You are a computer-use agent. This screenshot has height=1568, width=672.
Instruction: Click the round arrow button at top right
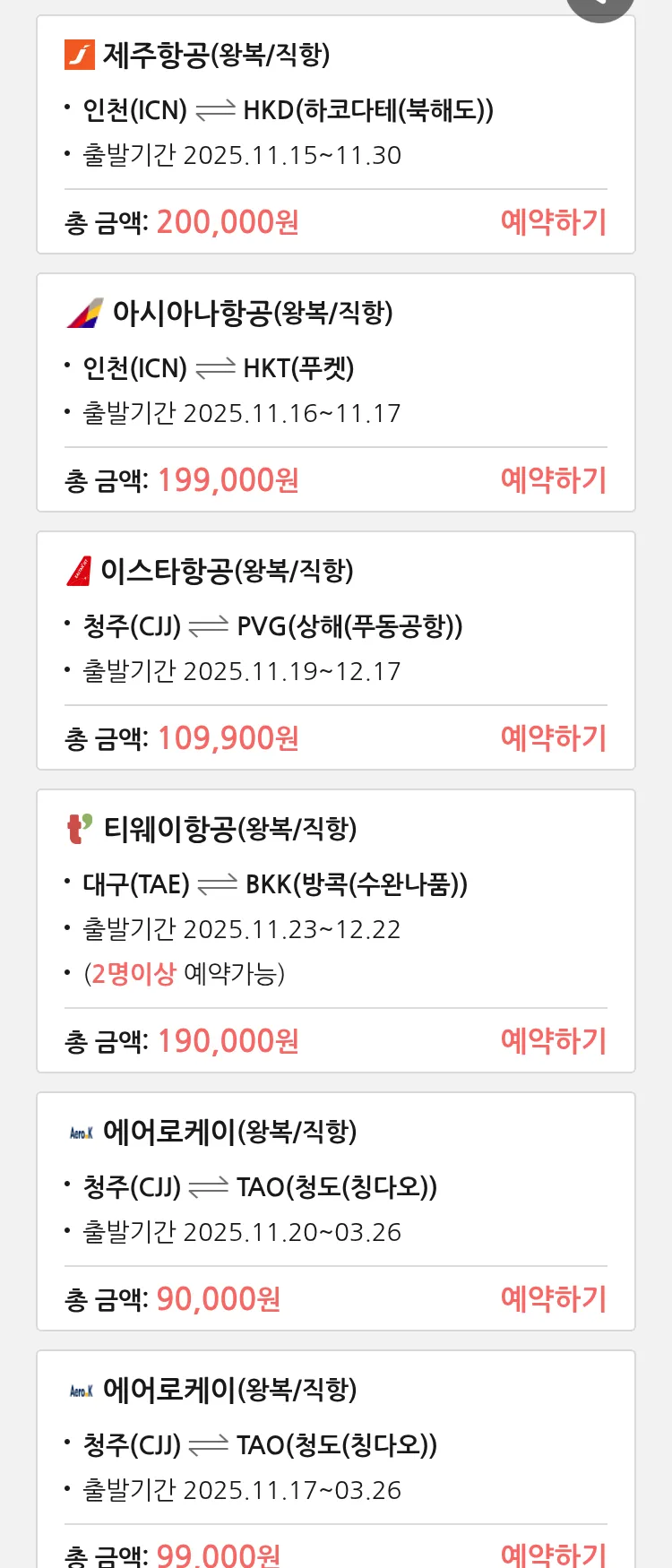tap(599, 4)
